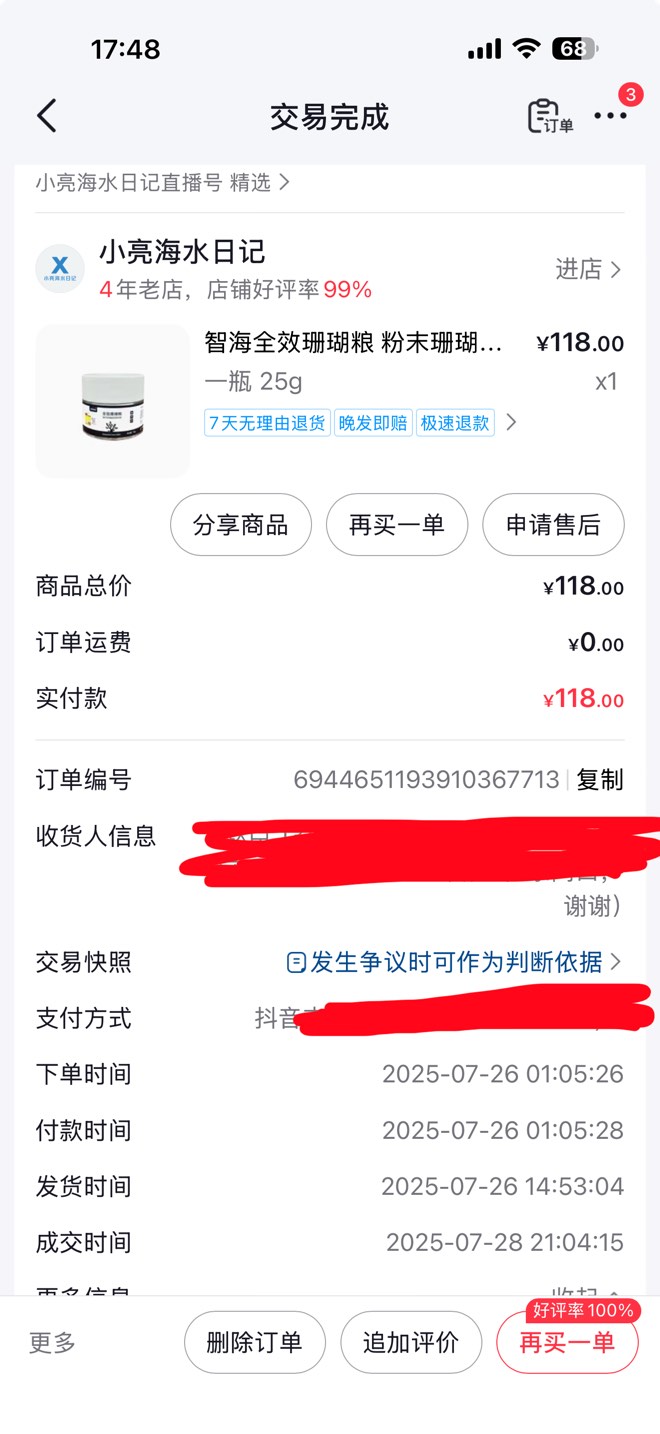660x1434 pixels.
Task: Tap 再买一单 under the product
Action: coord(397,525)
